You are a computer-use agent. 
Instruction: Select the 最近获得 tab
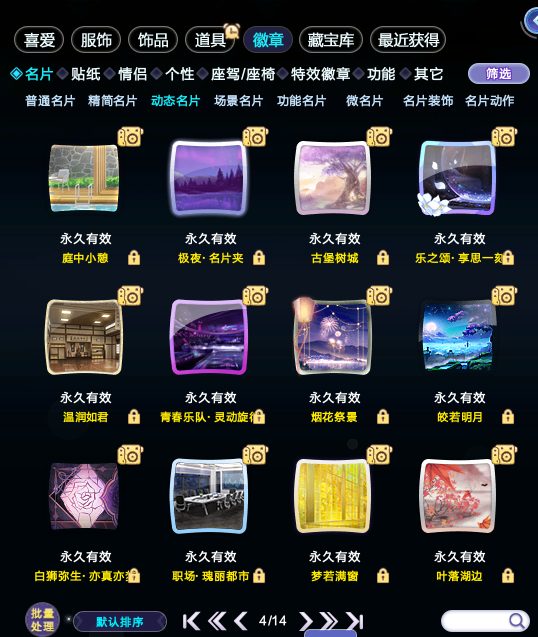pos(408,40)
